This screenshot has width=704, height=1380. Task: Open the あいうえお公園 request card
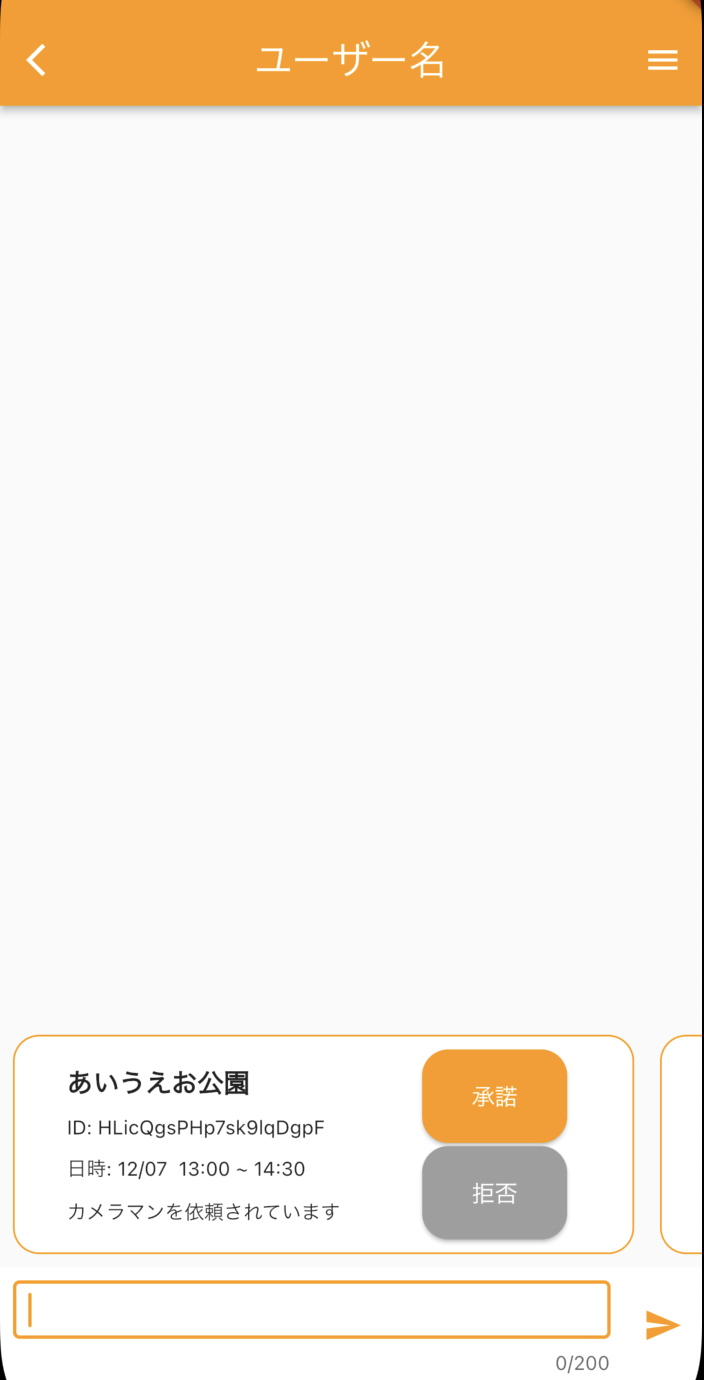tap(323, 1144)
